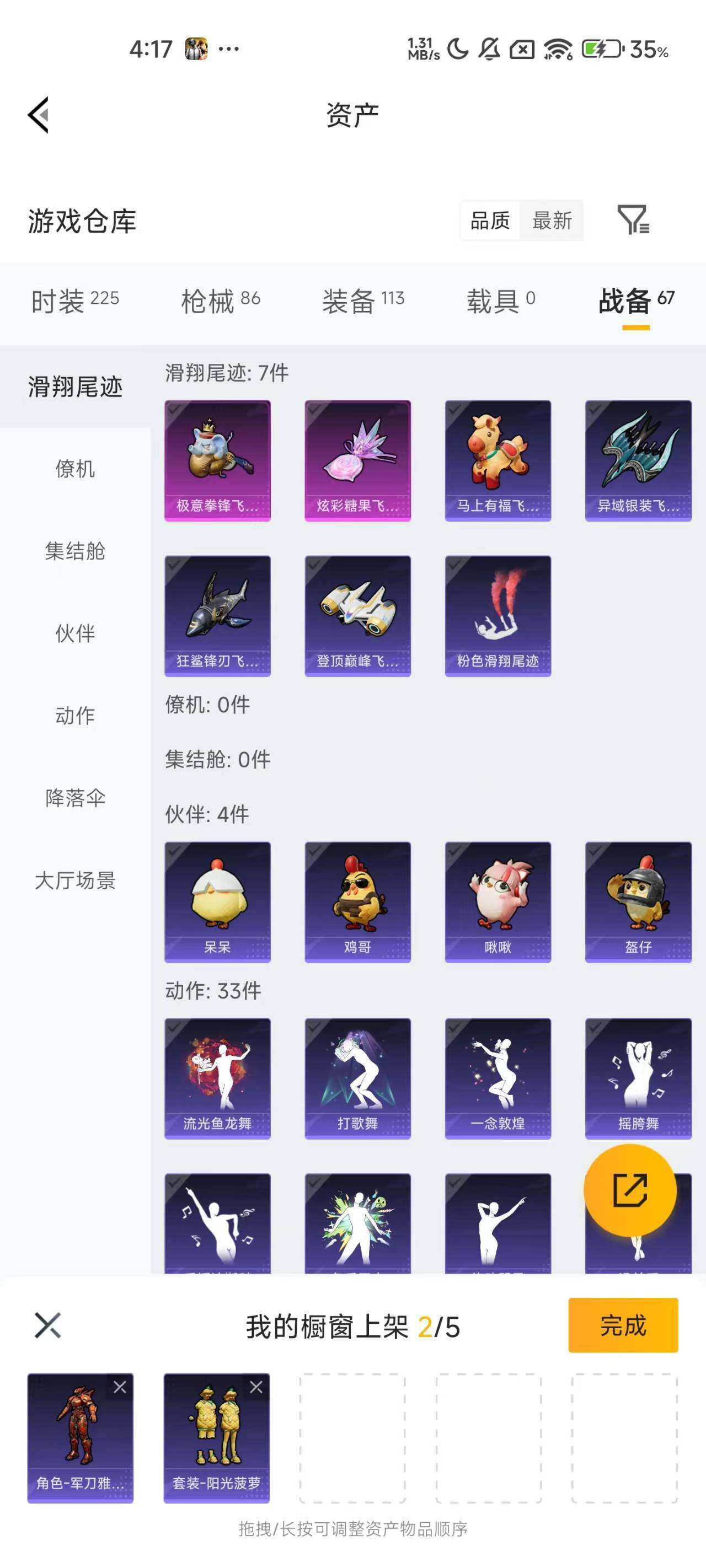Choose the 流光鱼龙舞 emote
Screen dimensions: 706x1568
point(217,1078)
